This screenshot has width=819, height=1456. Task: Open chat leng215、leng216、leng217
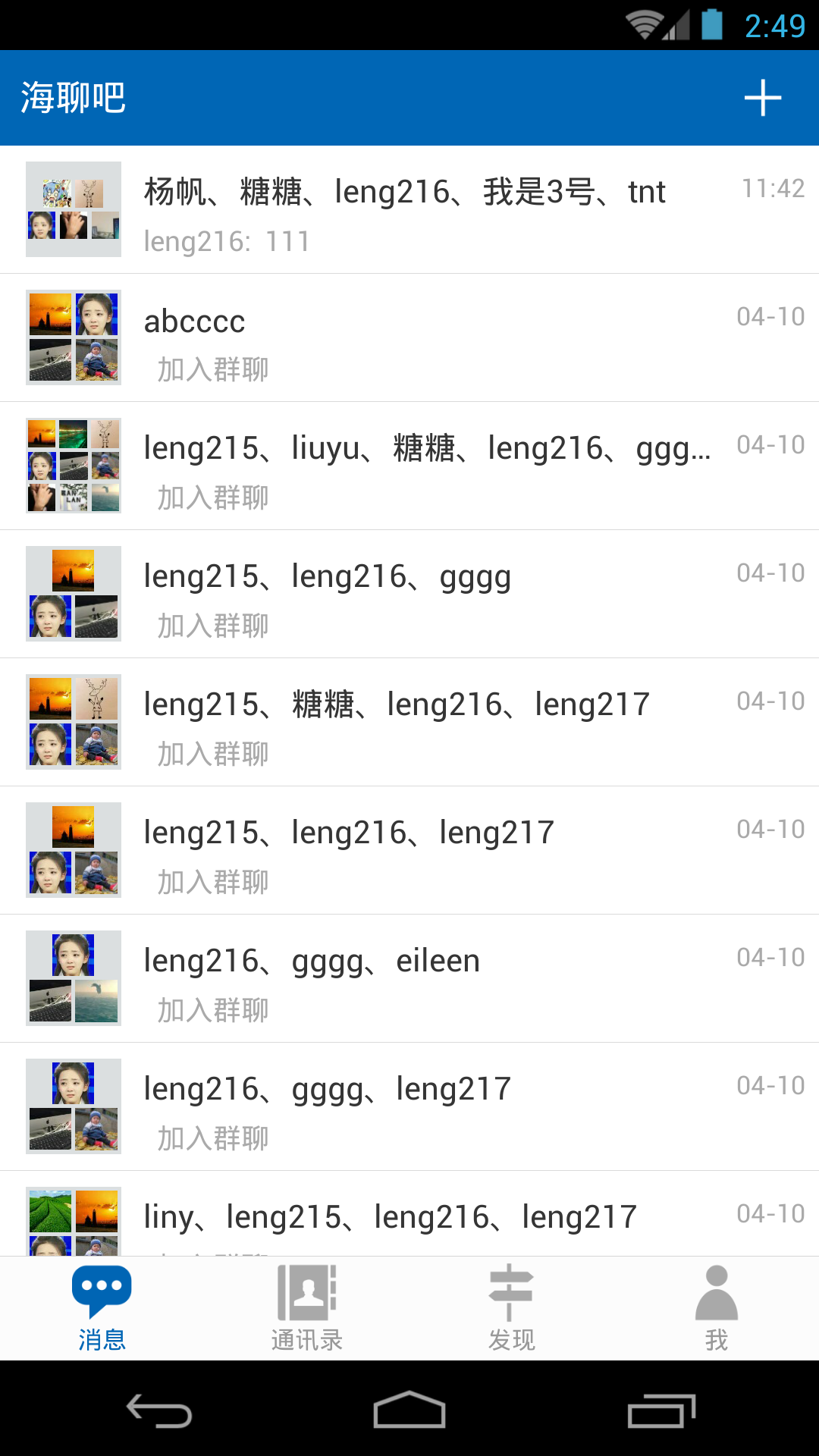(409, 850)
